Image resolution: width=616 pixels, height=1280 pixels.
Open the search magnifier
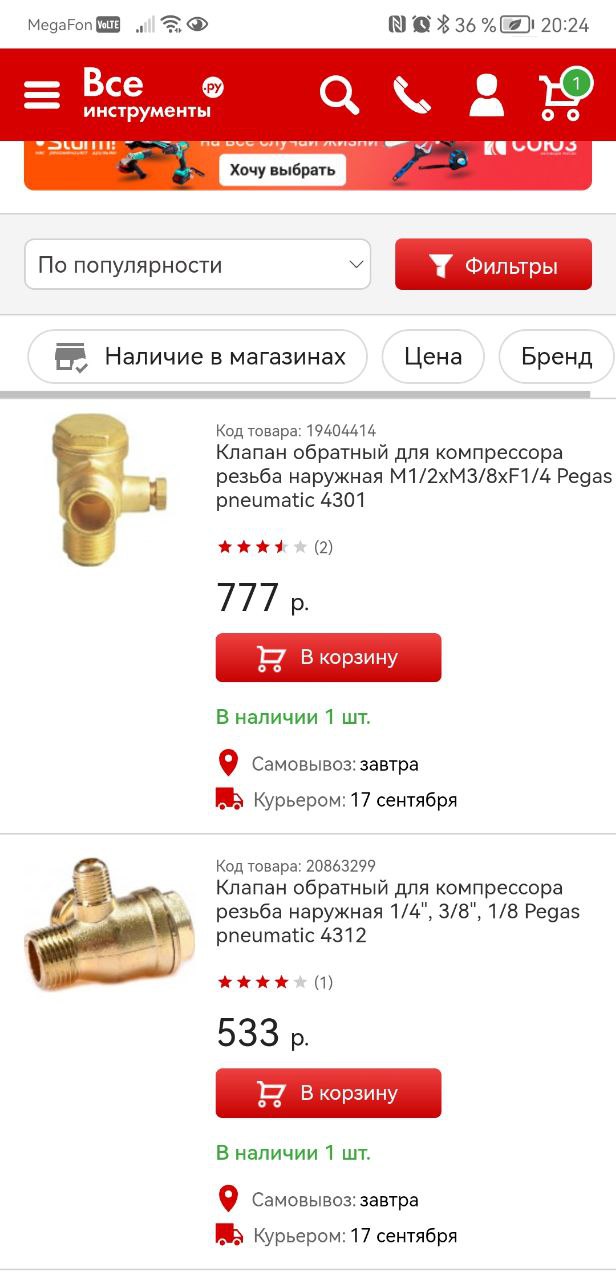pos(339,95)
